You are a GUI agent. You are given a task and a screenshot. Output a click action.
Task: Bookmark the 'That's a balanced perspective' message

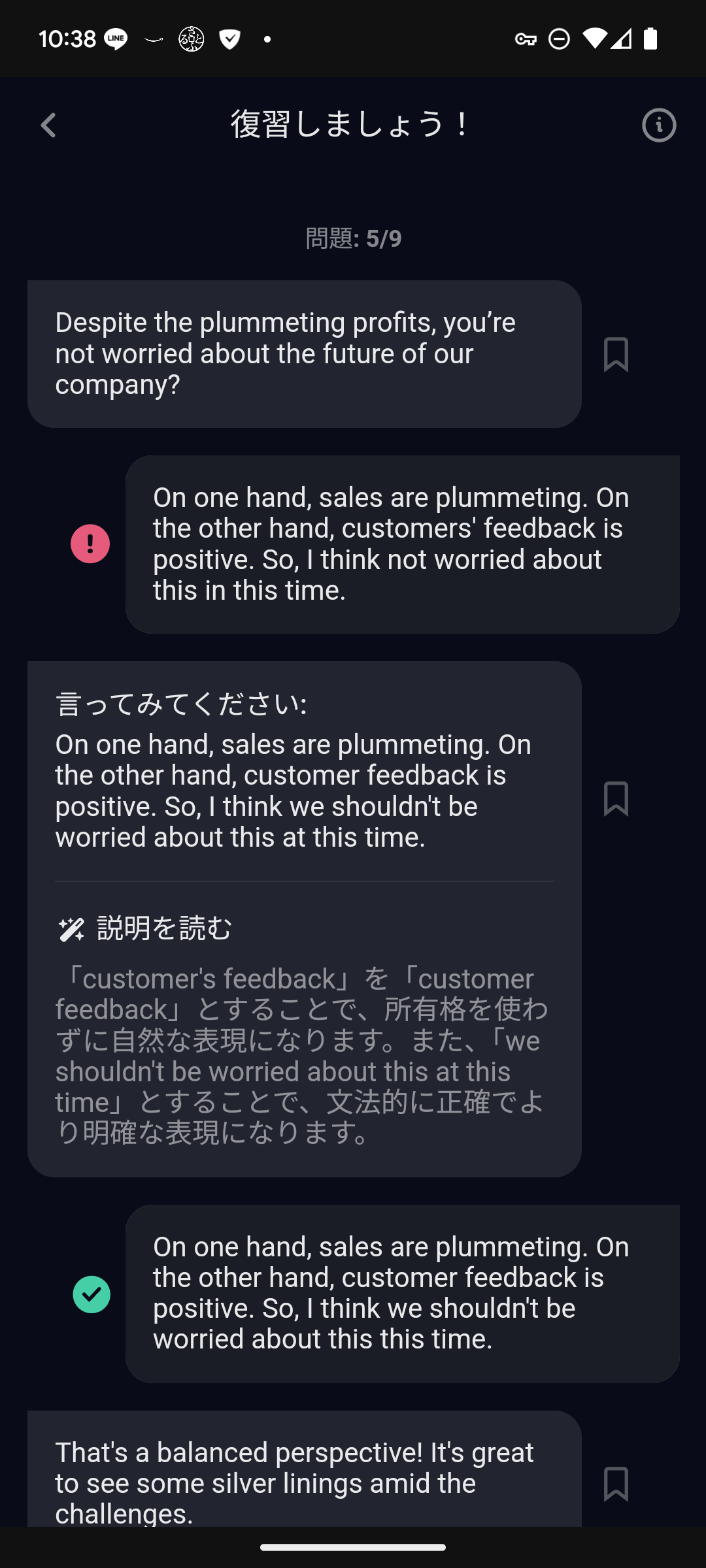coord(616,1484)
